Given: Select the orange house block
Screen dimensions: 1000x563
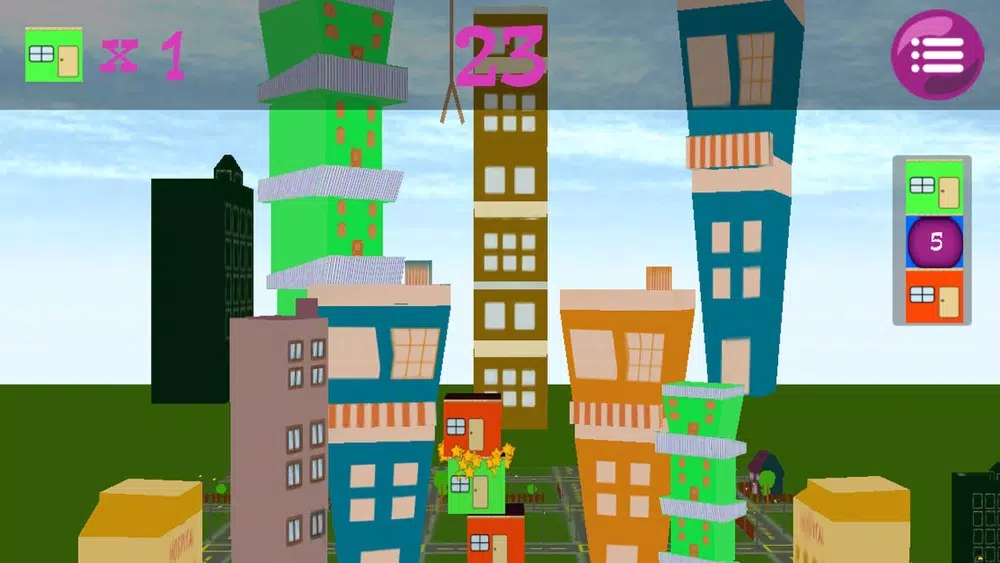Looking at the screenshot, I should pos(934,298).
